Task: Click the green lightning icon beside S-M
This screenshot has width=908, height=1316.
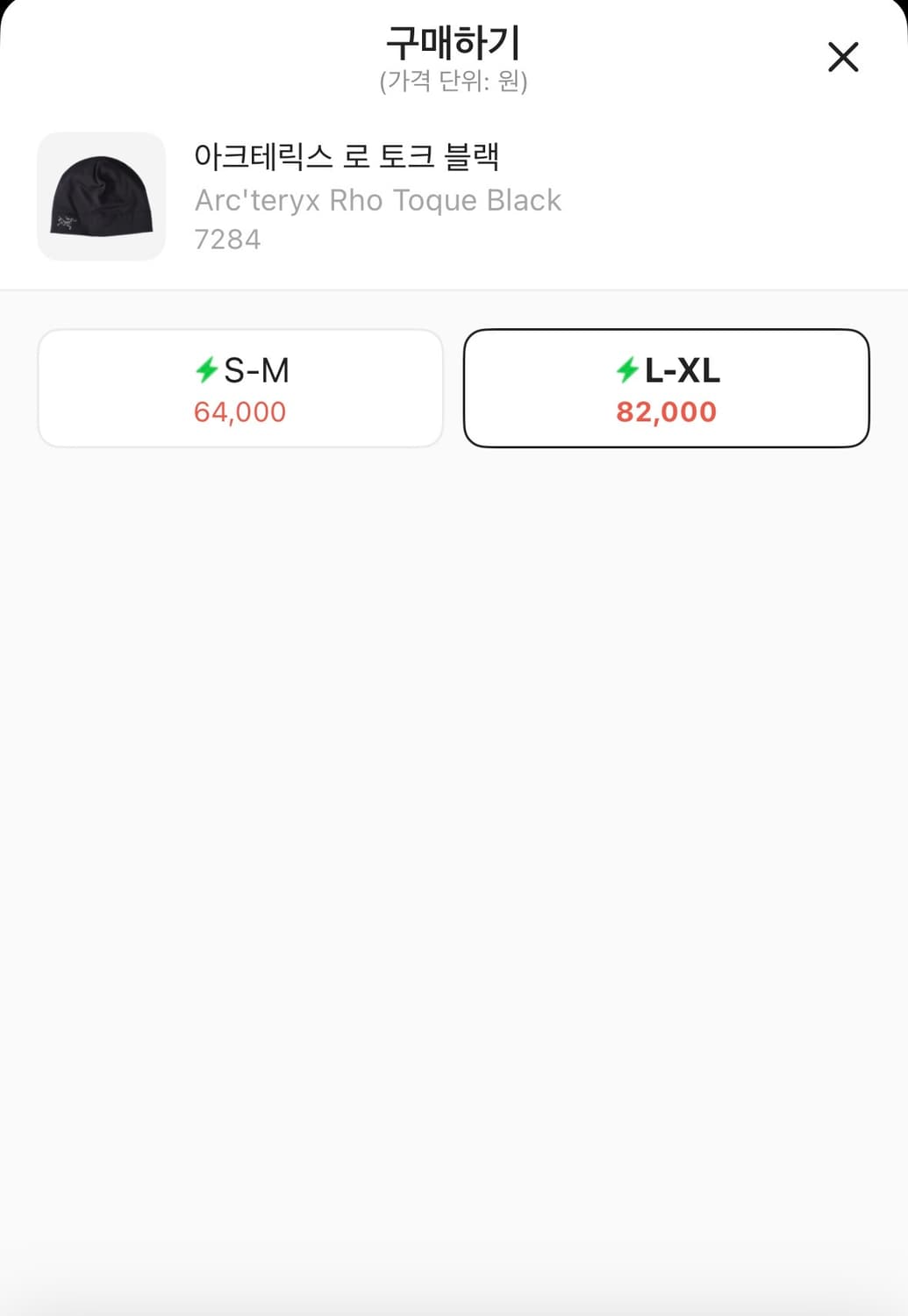Action: click(207, 370)
